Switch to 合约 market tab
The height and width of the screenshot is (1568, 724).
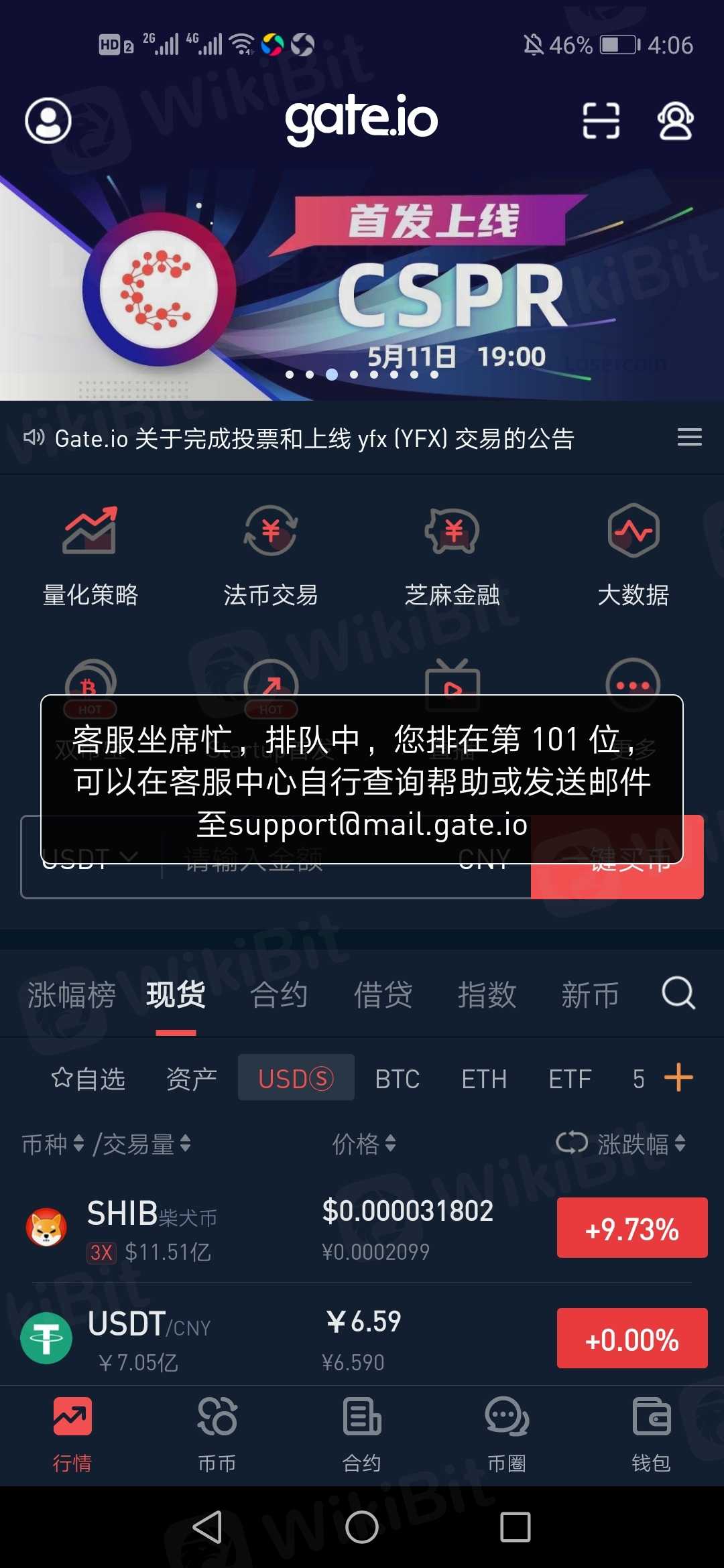279,994
